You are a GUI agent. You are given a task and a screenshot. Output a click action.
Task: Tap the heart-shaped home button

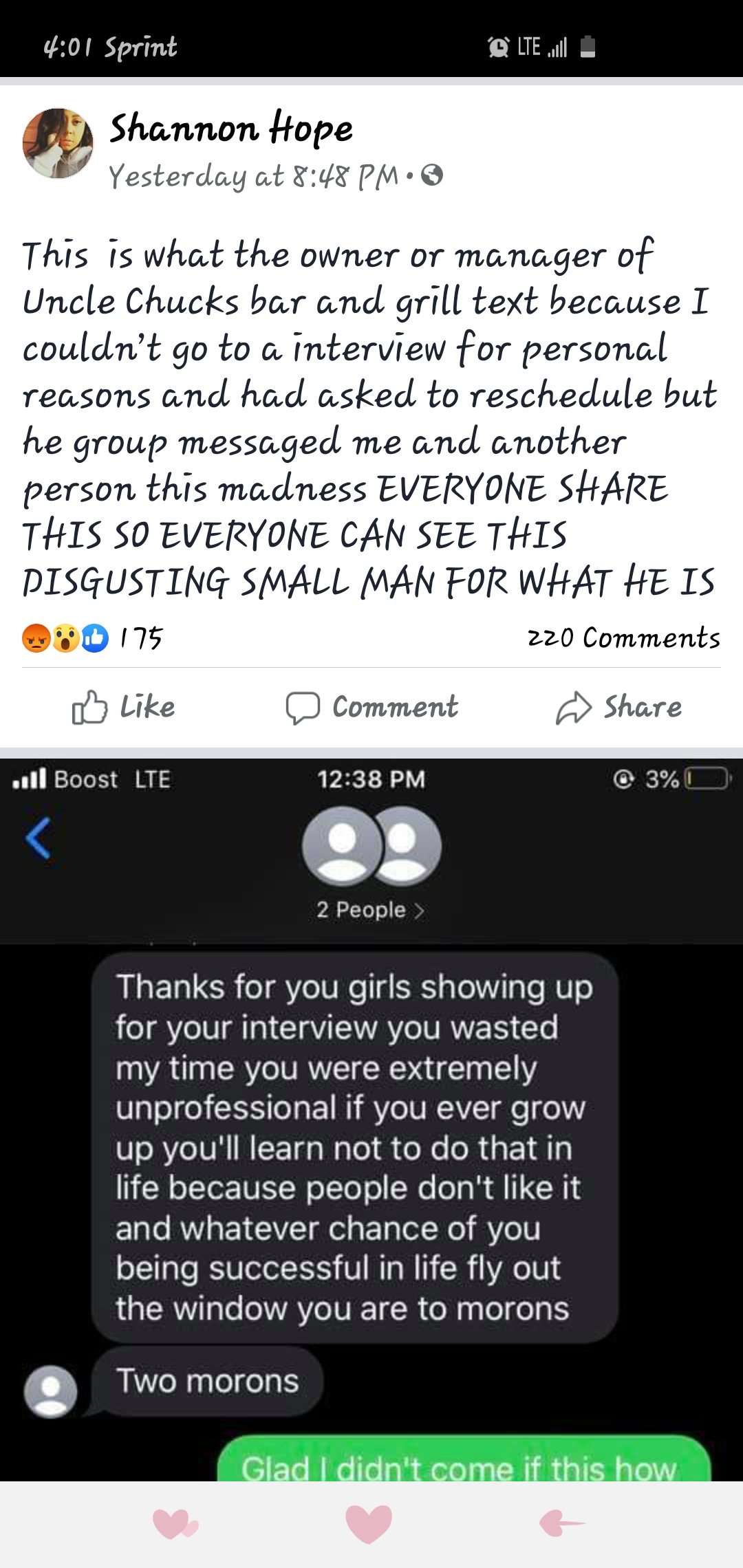coord(369,1523)
